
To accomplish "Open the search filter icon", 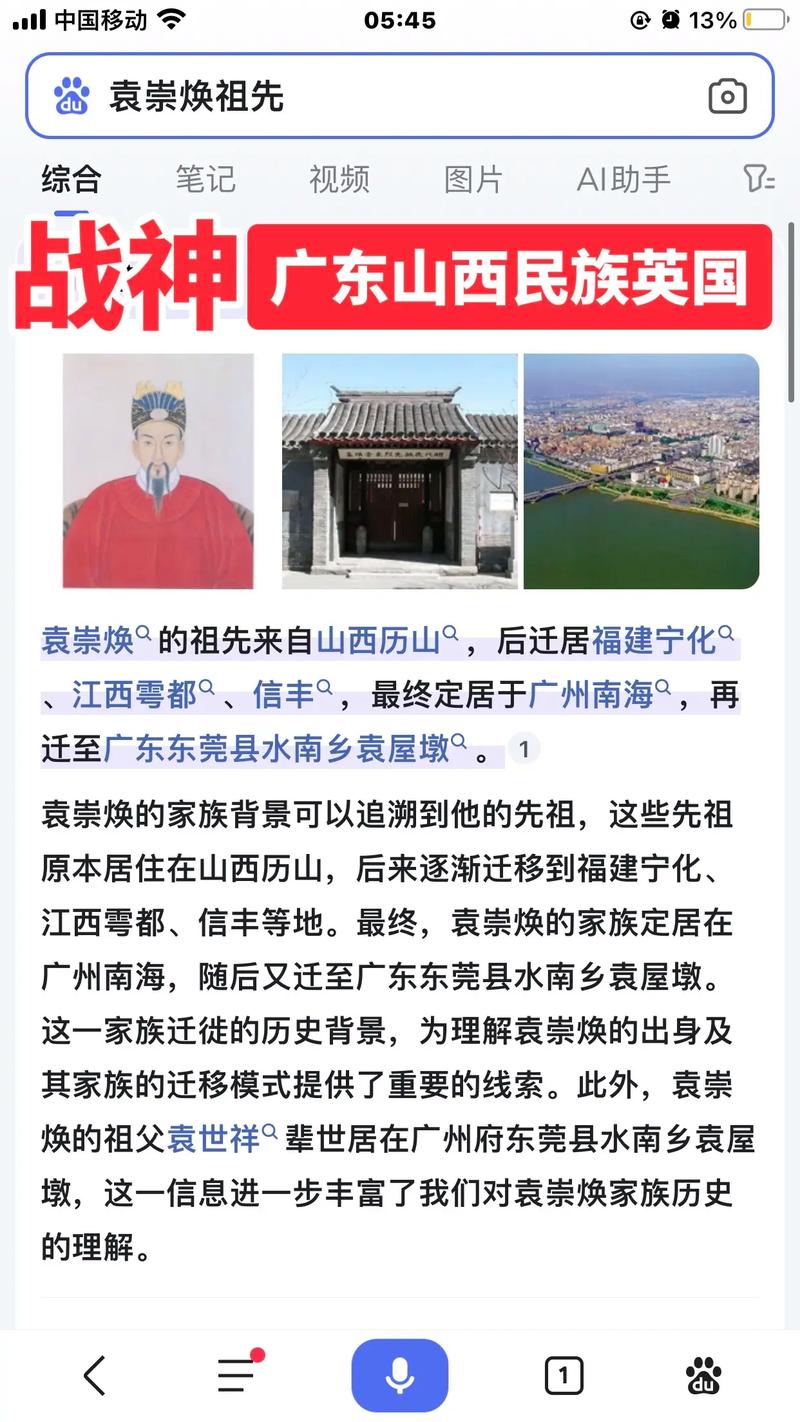I will [759, 180].
